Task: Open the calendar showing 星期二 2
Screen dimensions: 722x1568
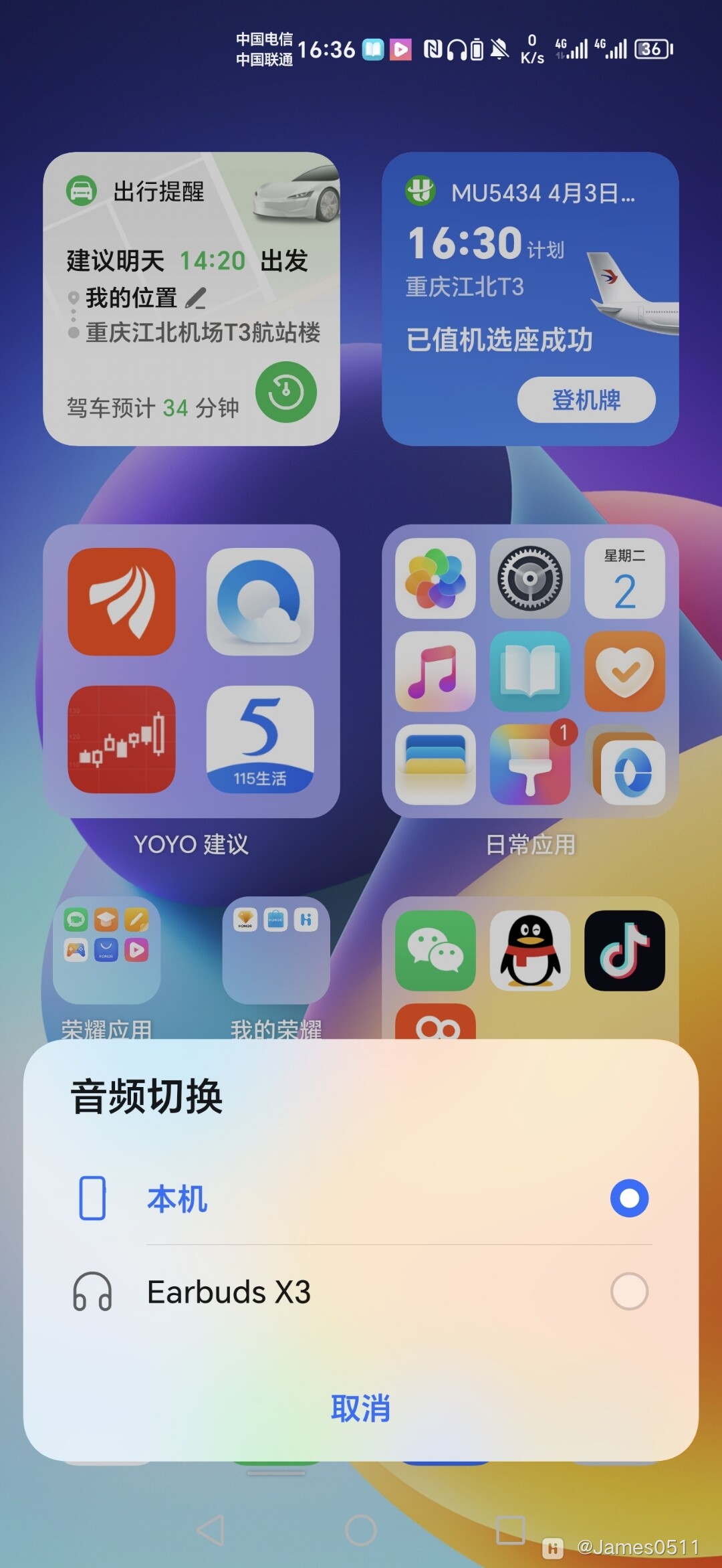Action: pos(624,579)
